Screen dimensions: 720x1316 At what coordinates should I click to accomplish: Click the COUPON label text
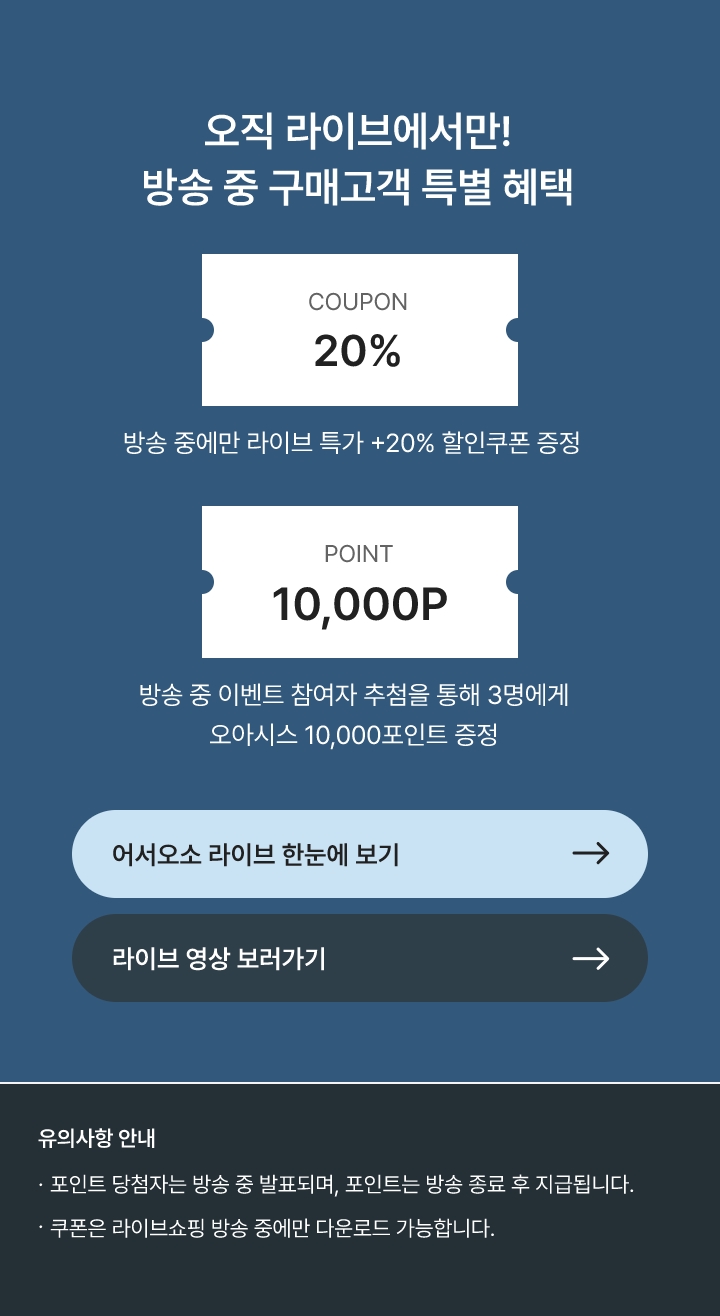tap(359, 300)
